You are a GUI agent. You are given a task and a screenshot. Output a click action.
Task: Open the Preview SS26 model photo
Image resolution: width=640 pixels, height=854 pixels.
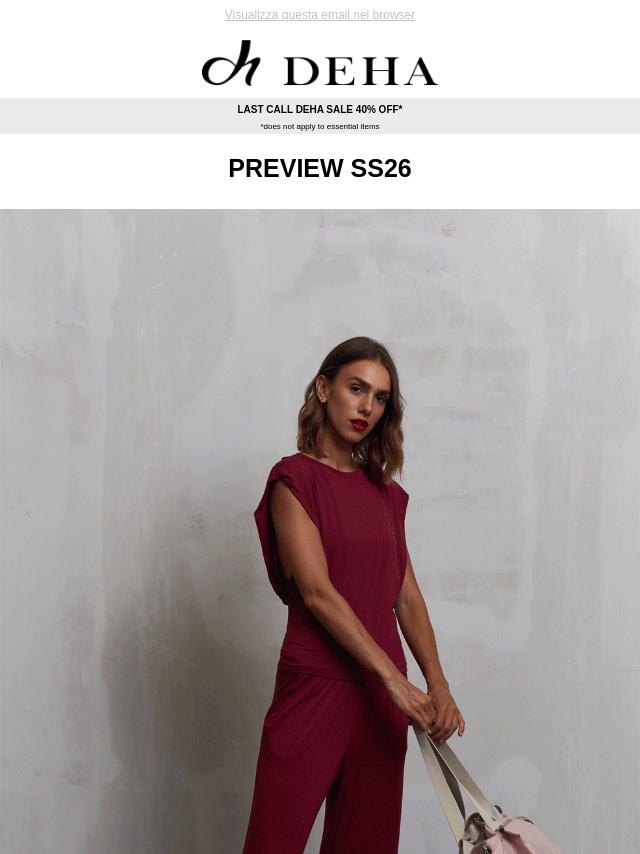pos(320,530)
